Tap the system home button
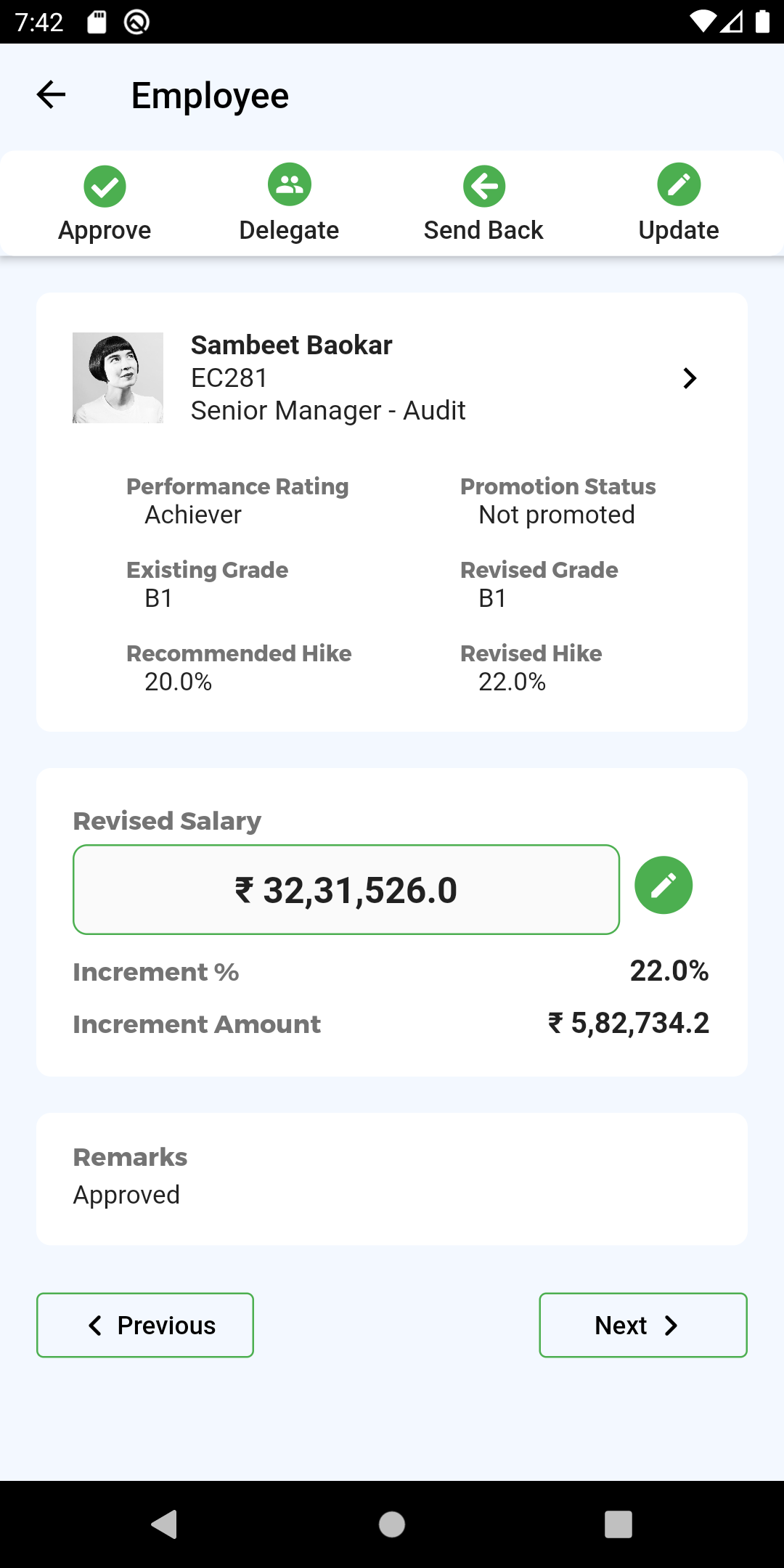 coord(392,1524)
